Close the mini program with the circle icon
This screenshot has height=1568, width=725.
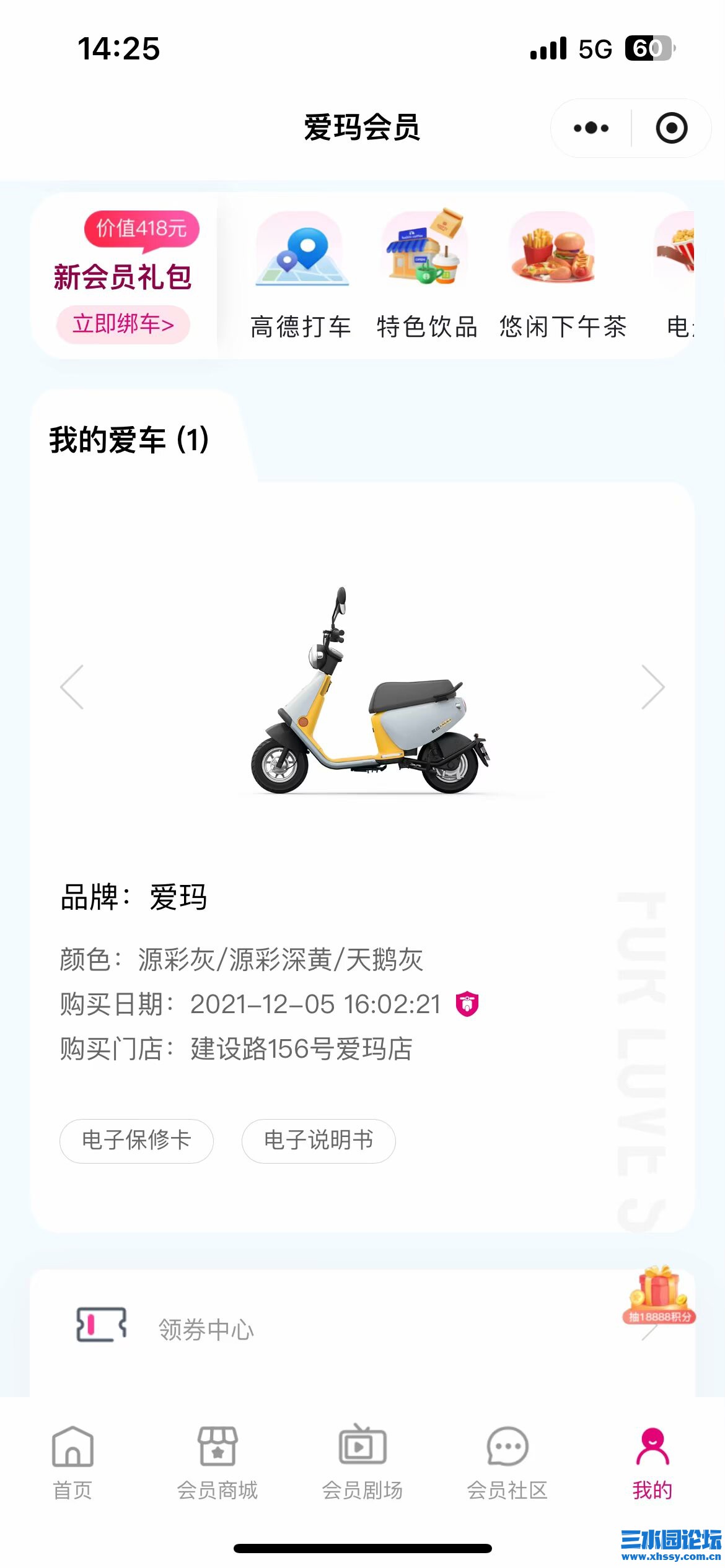[671, 128]
